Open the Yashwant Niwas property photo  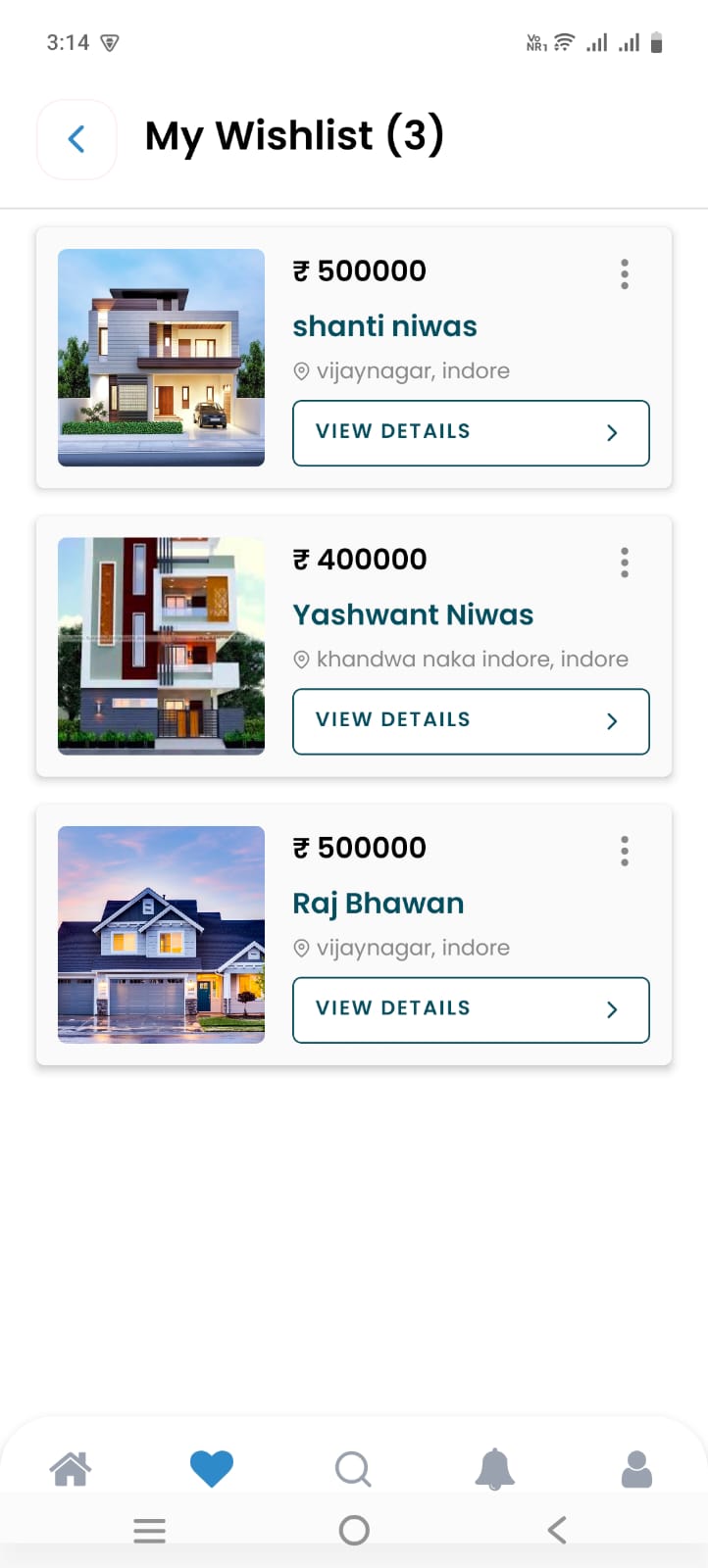(161, 646)
